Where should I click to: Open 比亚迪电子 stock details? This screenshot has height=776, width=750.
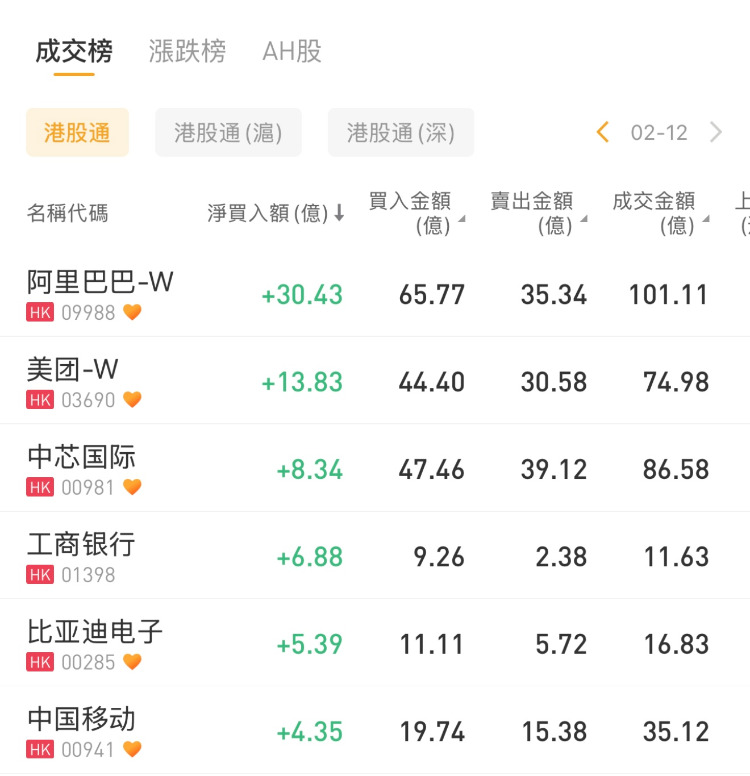95,643
